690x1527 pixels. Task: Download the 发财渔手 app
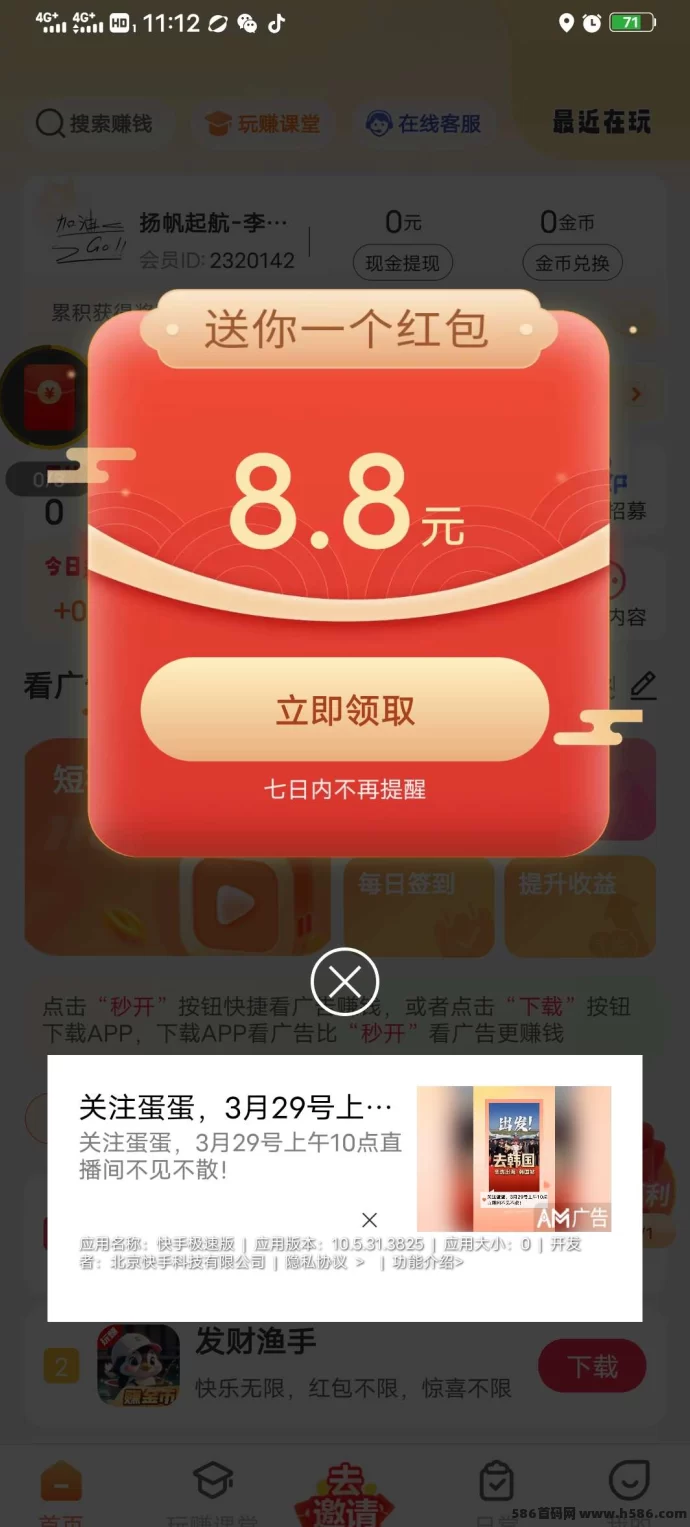click(592, 1366)
